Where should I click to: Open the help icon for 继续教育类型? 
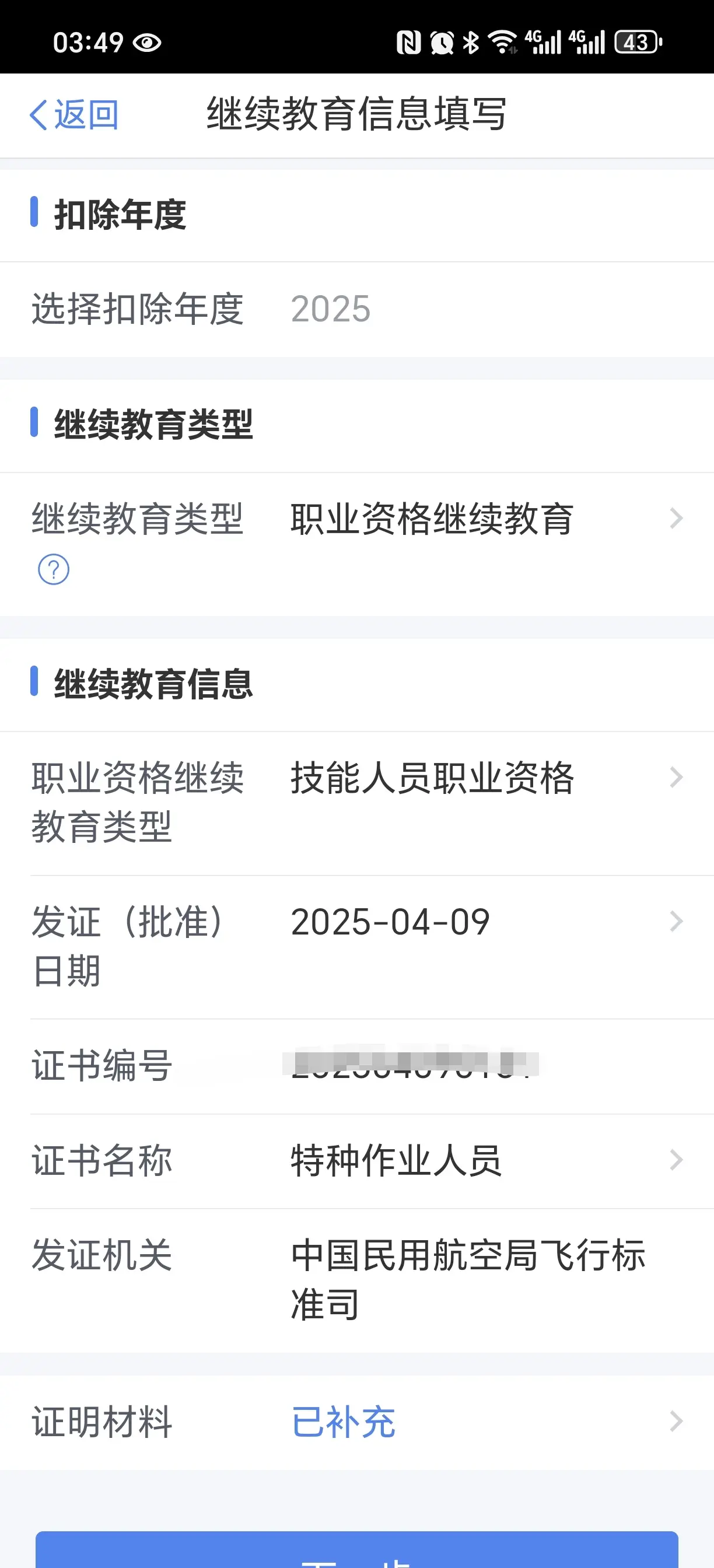coord(54,570)
